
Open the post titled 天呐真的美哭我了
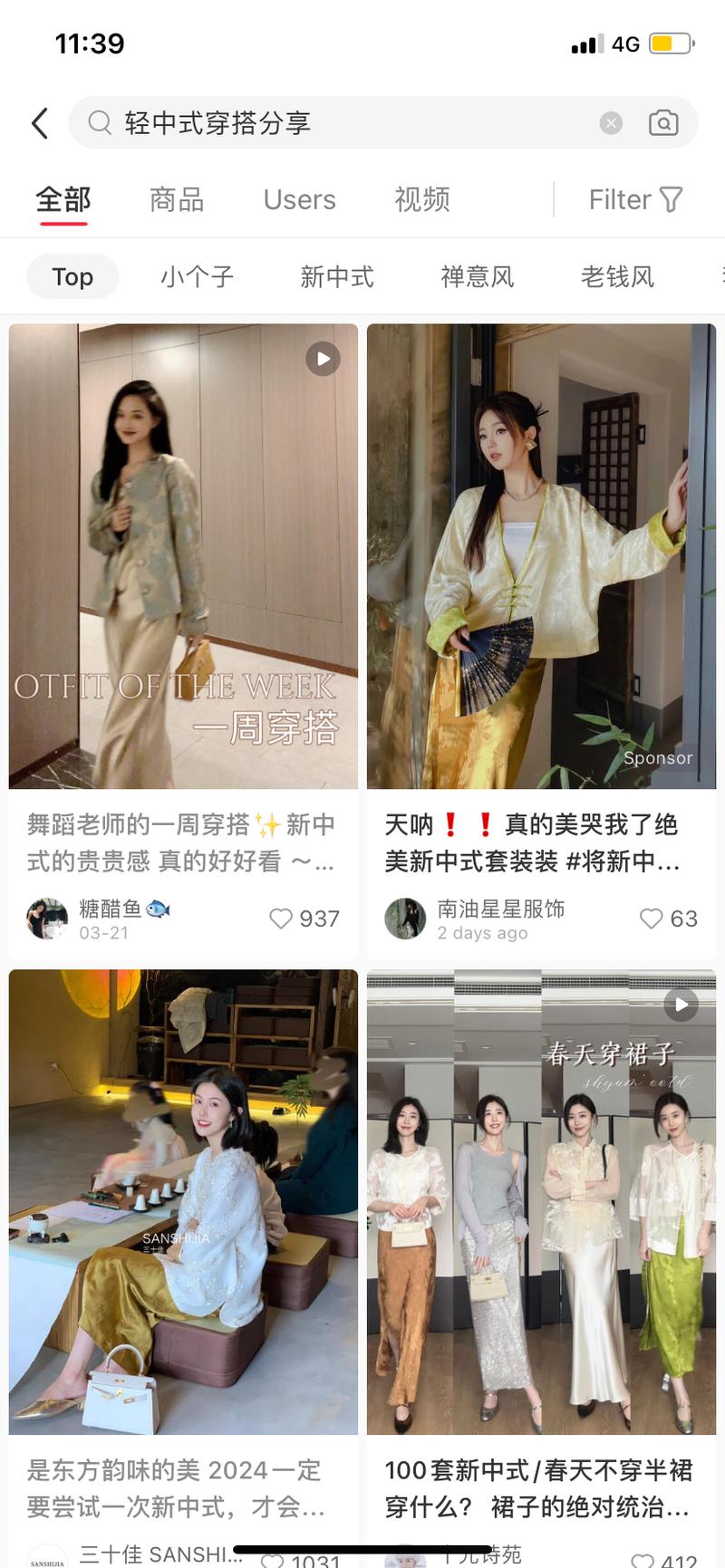pos(541,842)
